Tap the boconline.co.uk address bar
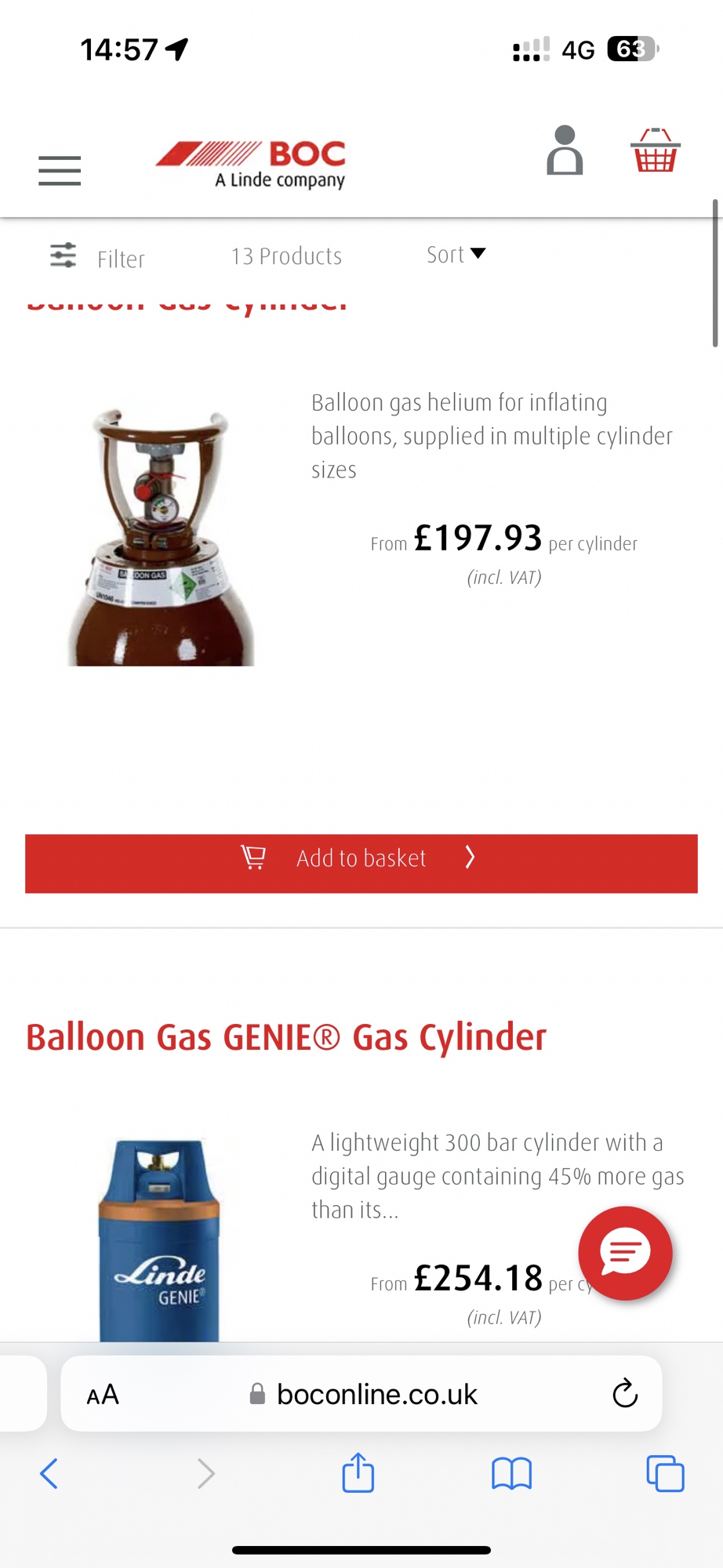 376,1394
